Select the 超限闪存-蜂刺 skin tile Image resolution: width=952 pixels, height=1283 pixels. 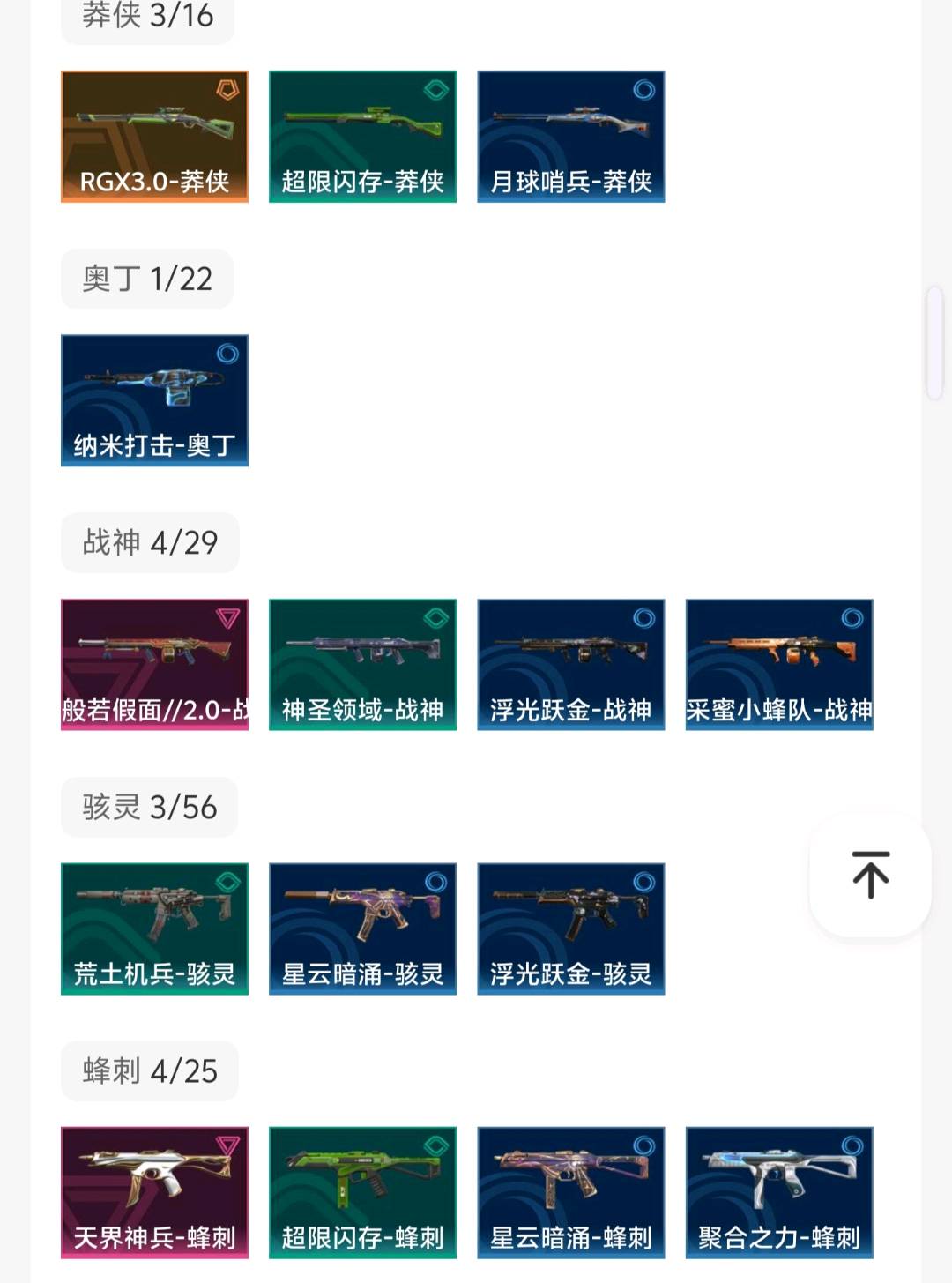(x=362, y=1192)
